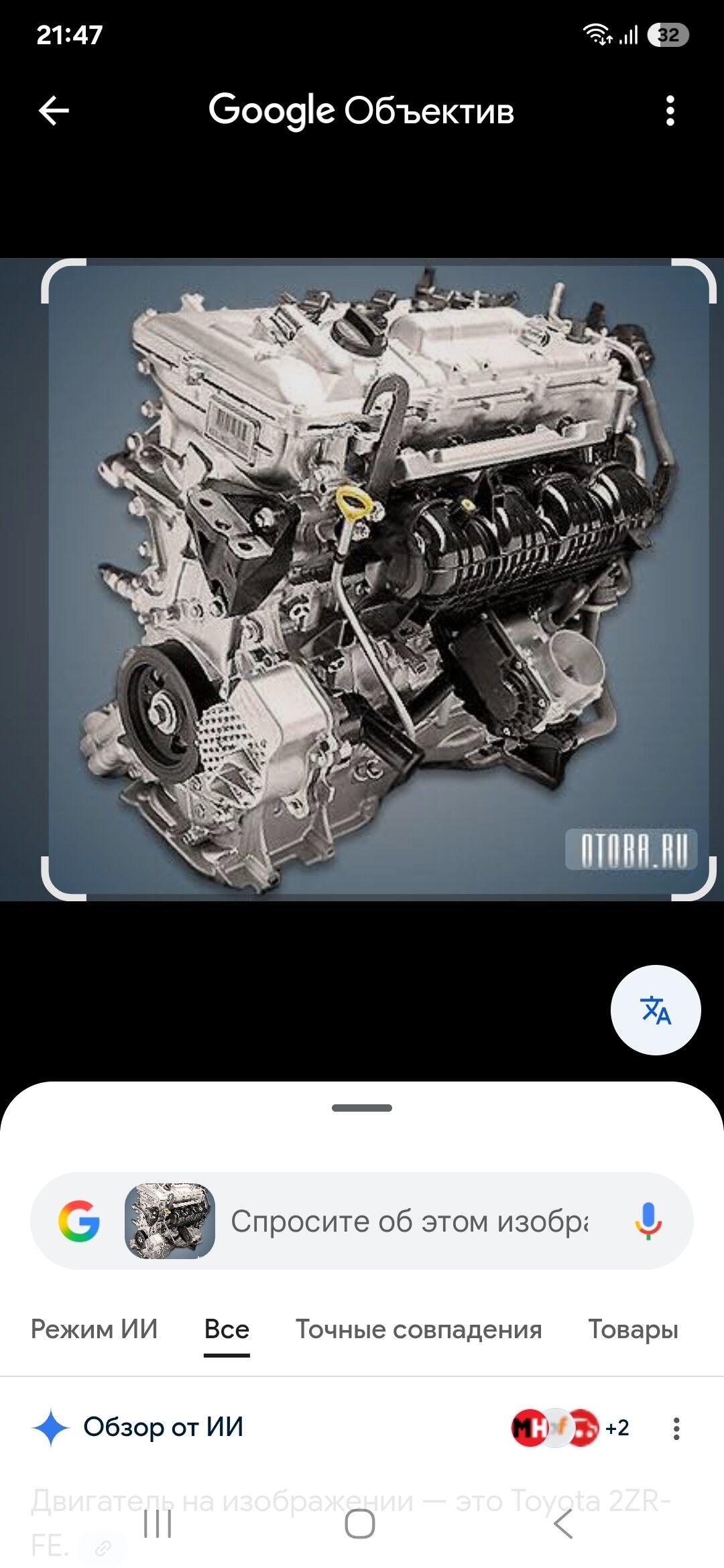Tap the 'Спросите об этом изображении' field
The width and height of the screenshot is (724, 1568).
point(409,1221)
